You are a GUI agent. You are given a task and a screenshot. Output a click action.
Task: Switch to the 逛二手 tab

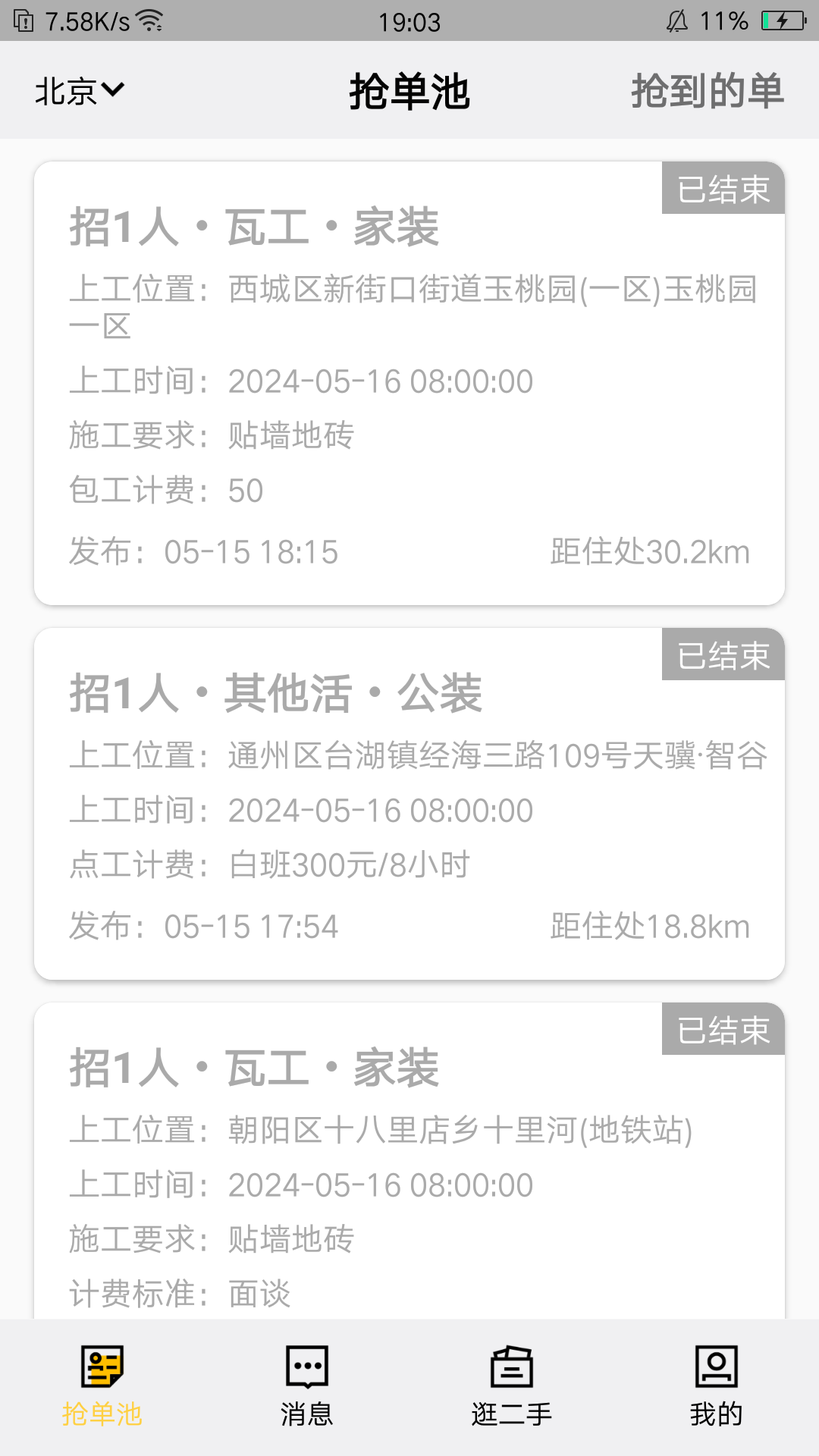click(x=512, y=1386)
